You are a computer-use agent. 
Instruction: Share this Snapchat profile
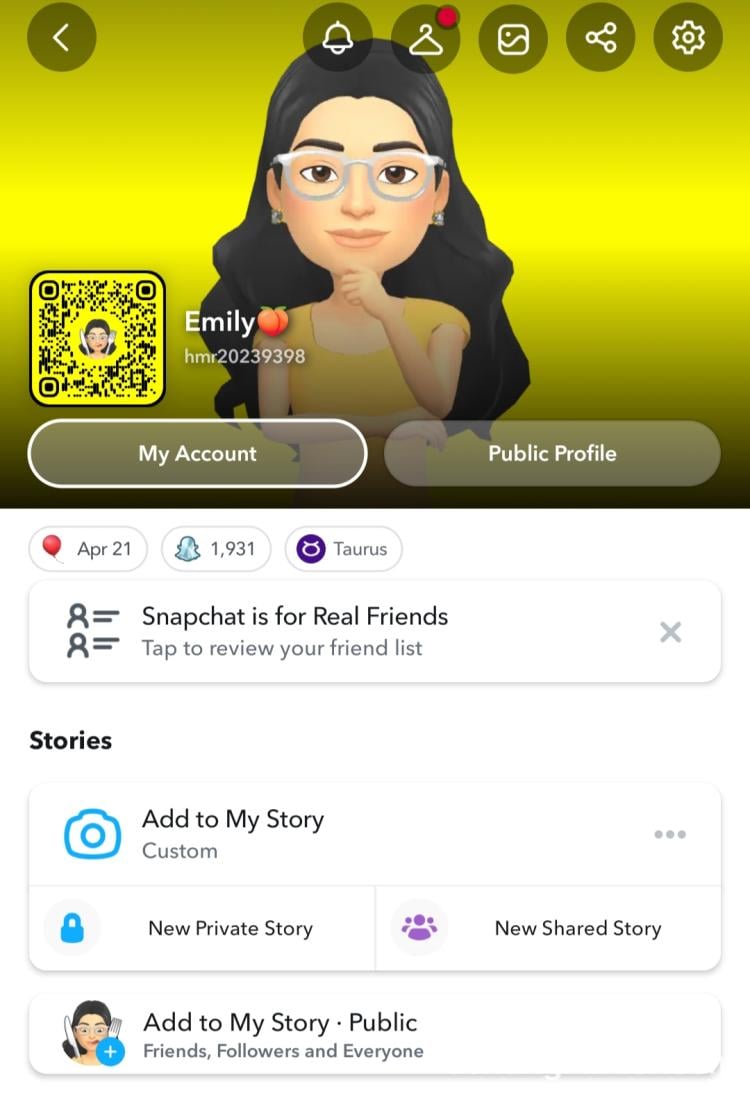point(601,38)
